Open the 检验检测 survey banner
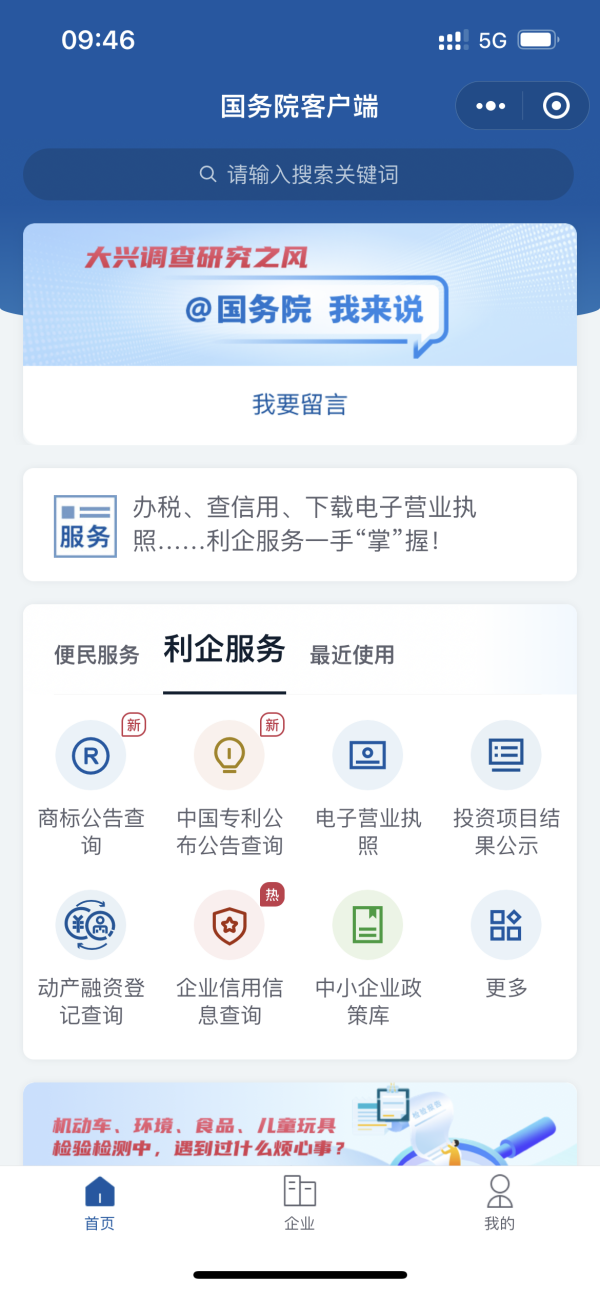Screen dimensions: 600x1291 (x=299, y=1125)
